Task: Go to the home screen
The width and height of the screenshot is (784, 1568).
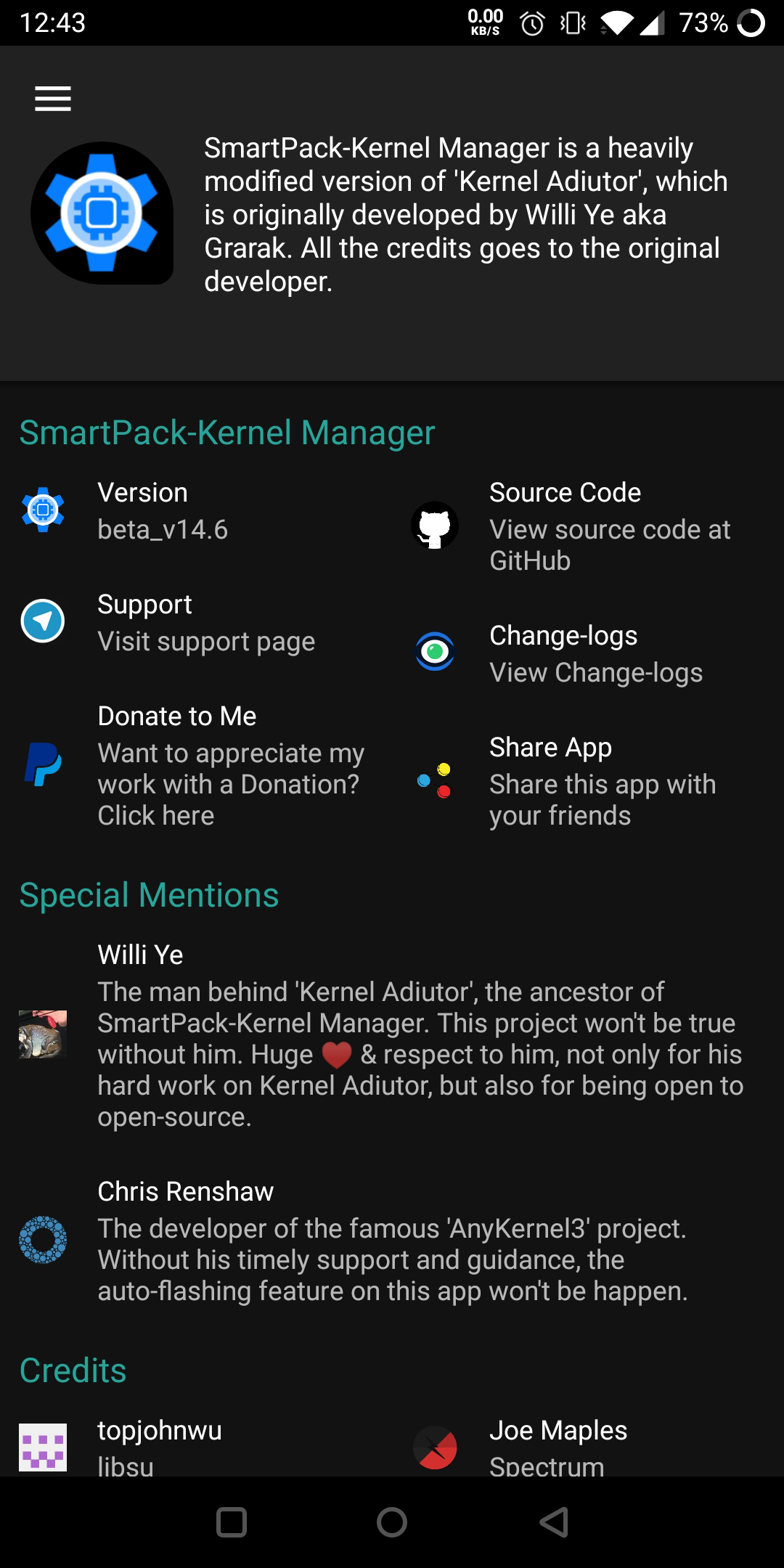Action: 392,1522
